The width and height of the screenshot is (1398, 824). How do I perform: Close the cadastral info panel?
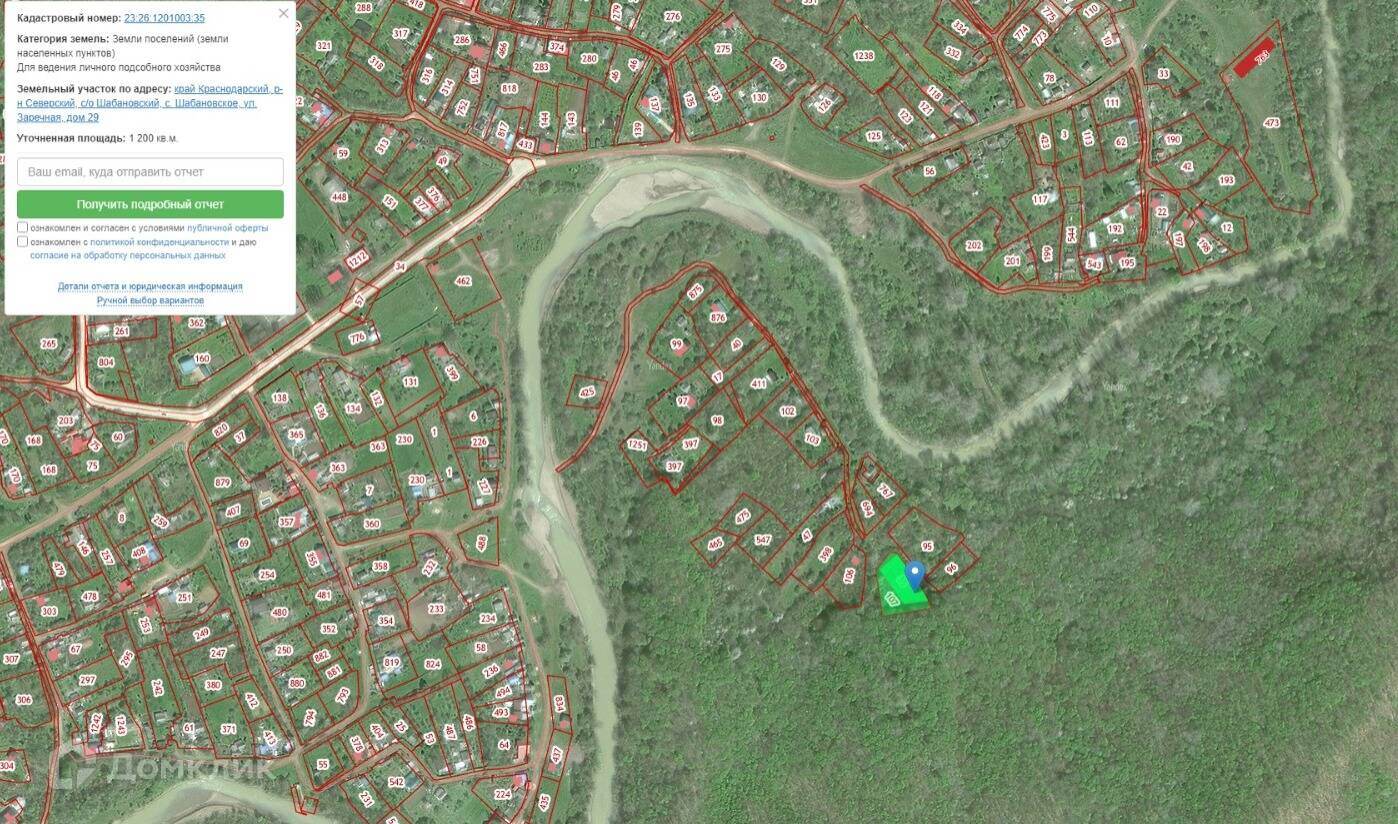pyautogui.click(x=283, y=14)
